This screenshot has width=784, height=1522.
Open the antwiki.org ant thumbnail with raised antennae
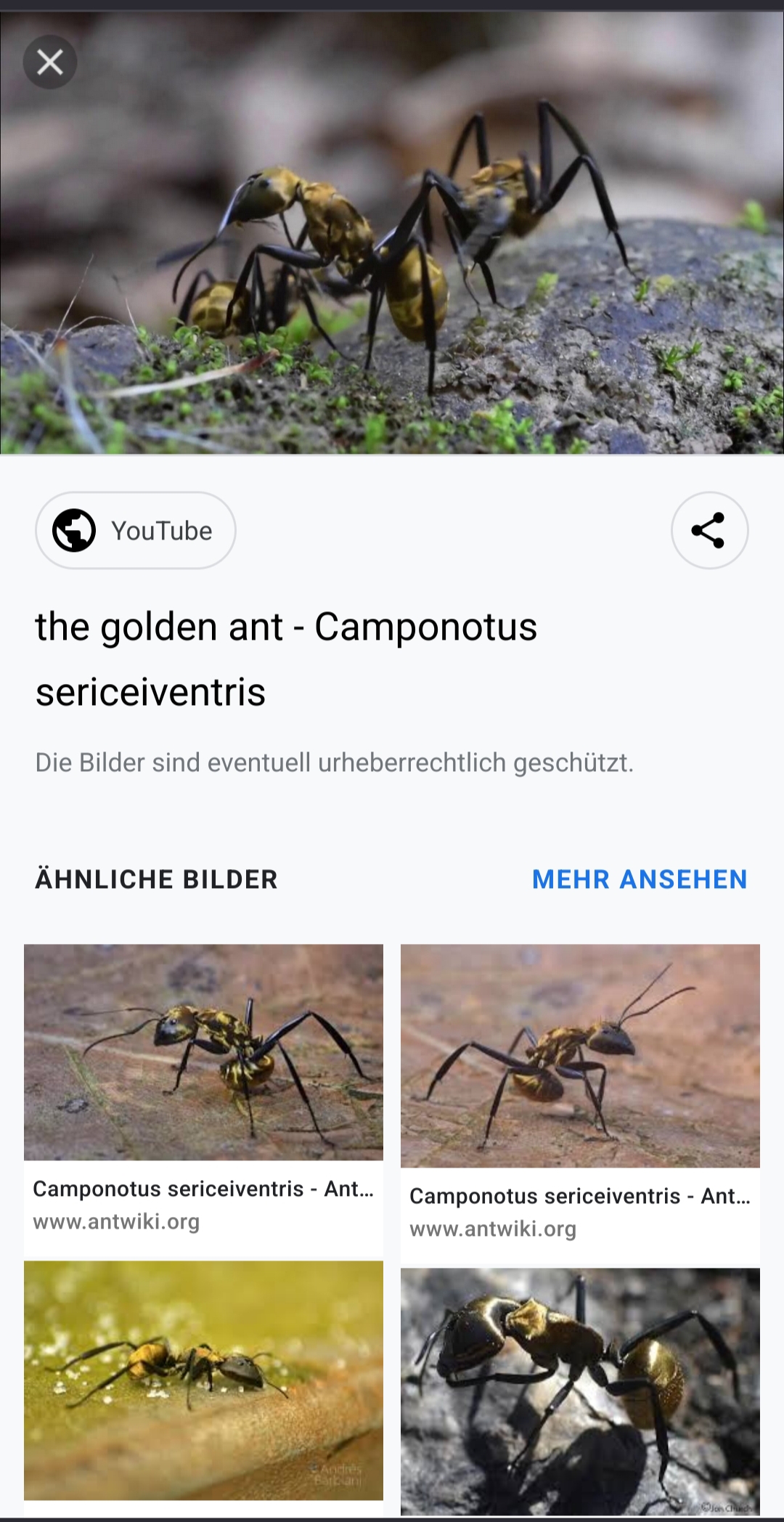point(580,1056)
